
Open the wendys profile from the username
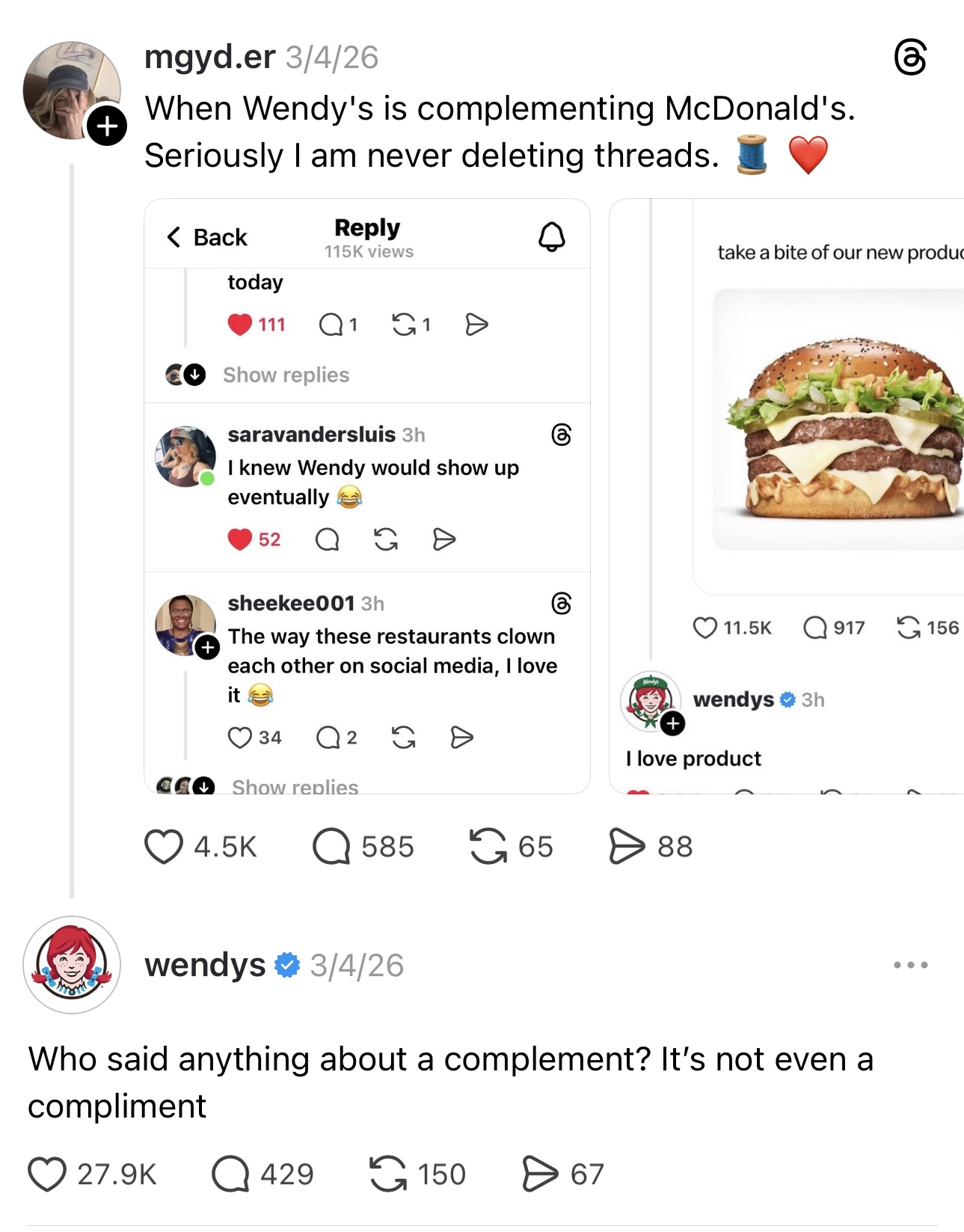click(205, 965)
